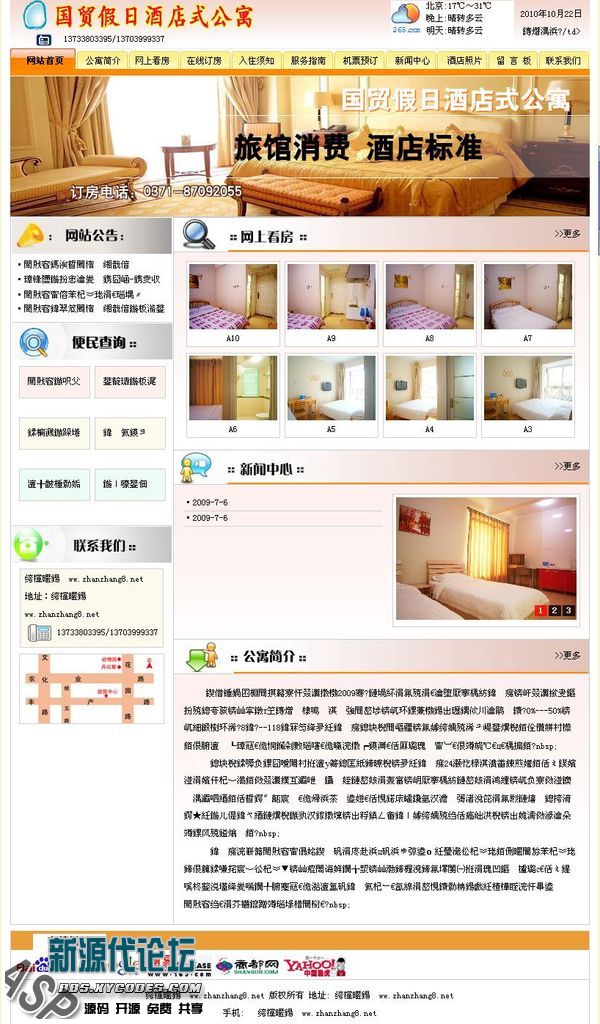Select the 联系我们 tab

pyautogui.click(x=563, y=61)
